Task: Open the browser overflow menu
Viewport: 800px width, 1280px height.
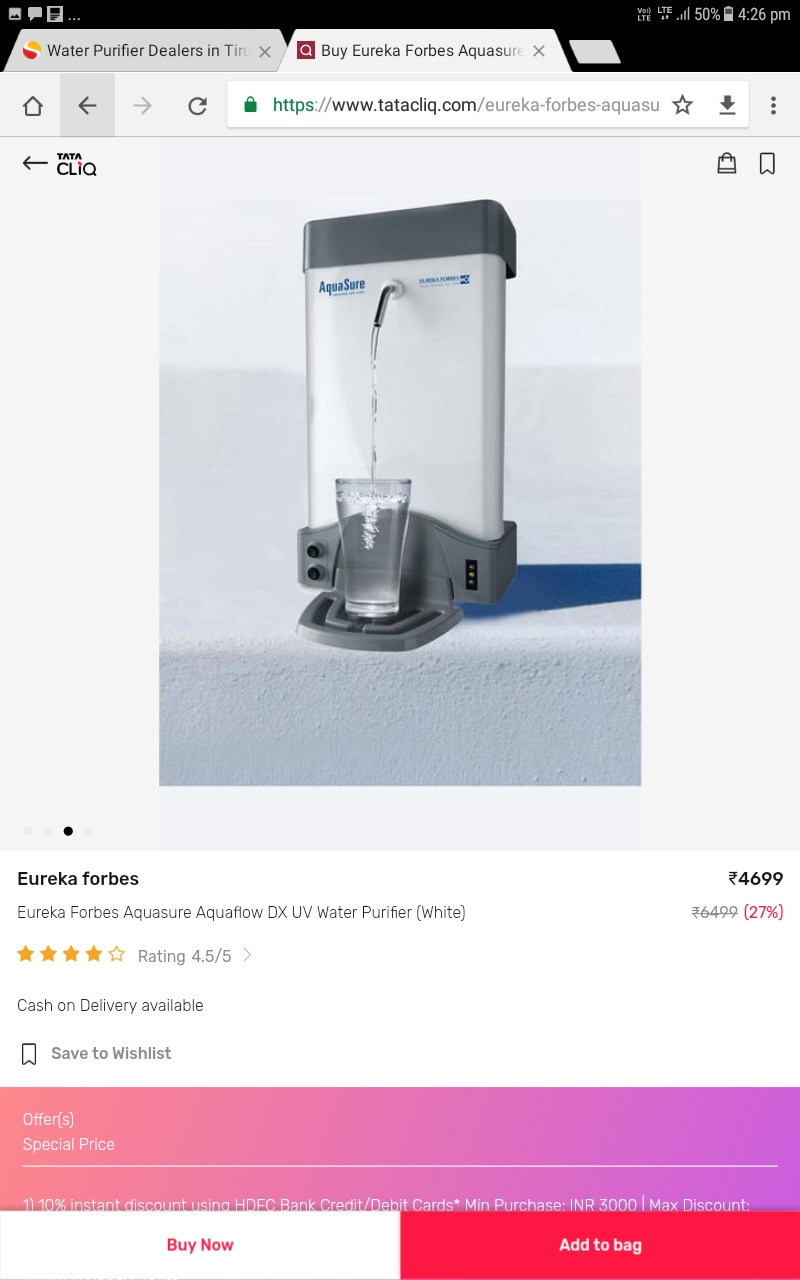Action: 773,105
